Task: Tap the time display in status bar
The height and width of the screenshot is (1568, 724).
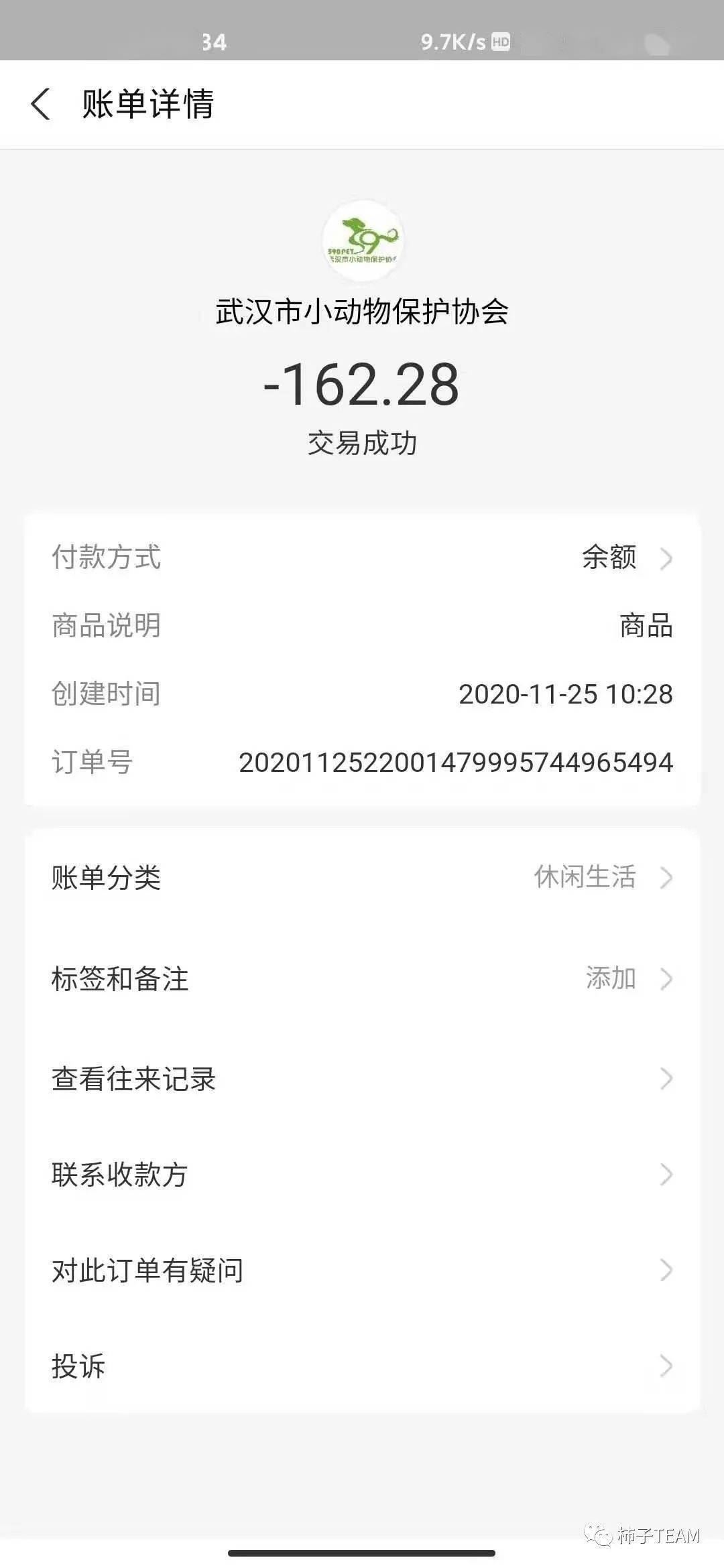Action: 213,42
